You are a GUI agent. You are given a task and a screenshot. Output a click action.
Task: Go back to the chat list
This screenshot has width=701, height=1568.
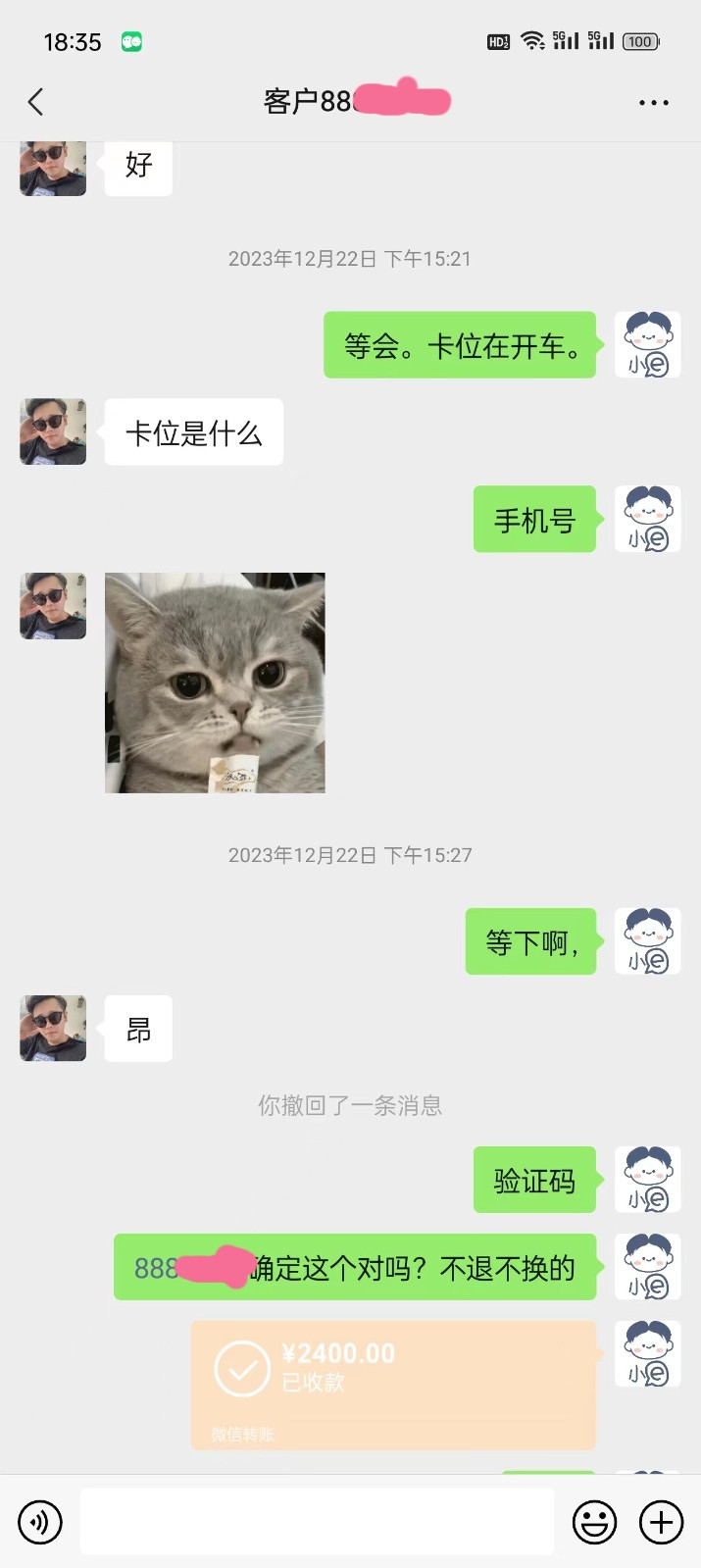pyautogui.click(x=36, y=102)
